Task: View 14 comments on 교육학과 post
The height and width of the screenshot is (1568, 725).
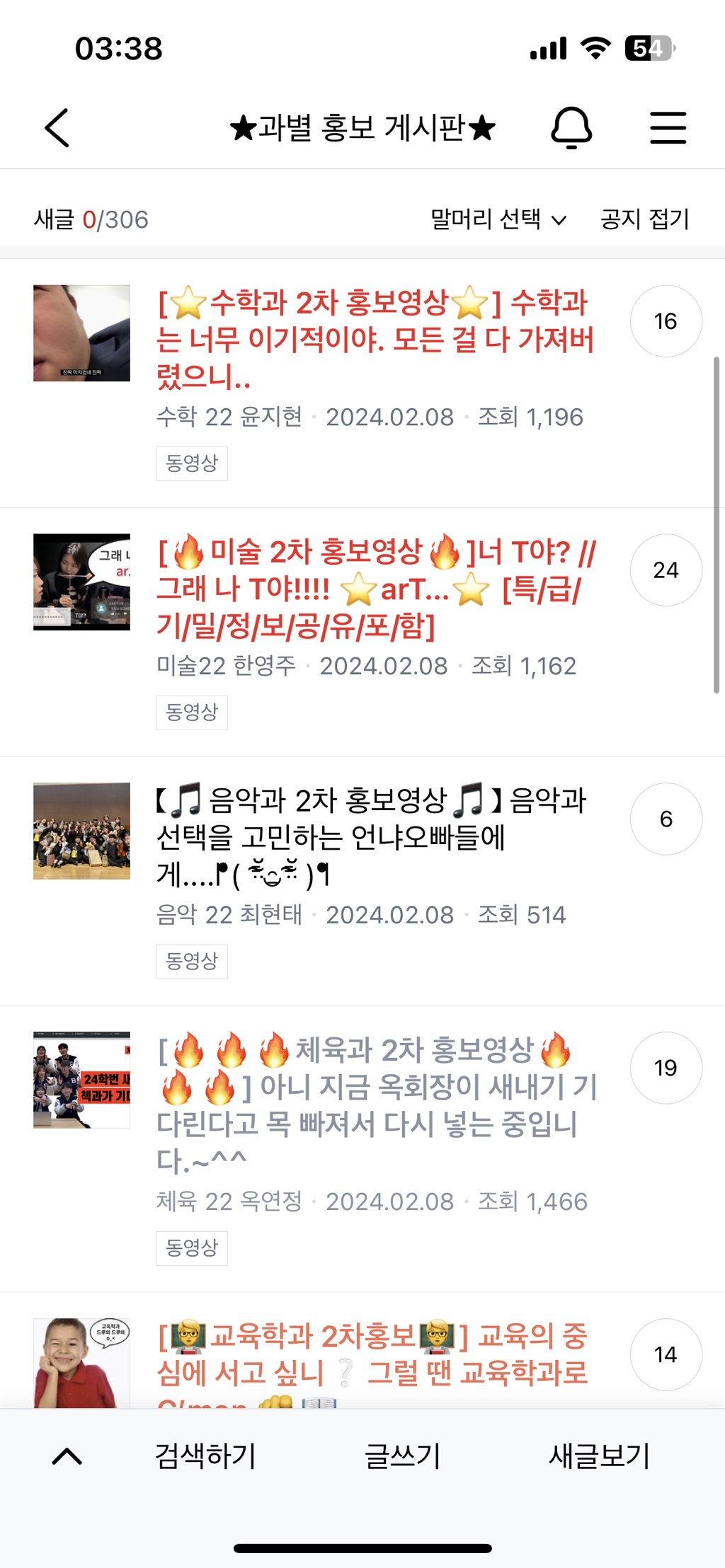Action: [x=666, y=1355]
